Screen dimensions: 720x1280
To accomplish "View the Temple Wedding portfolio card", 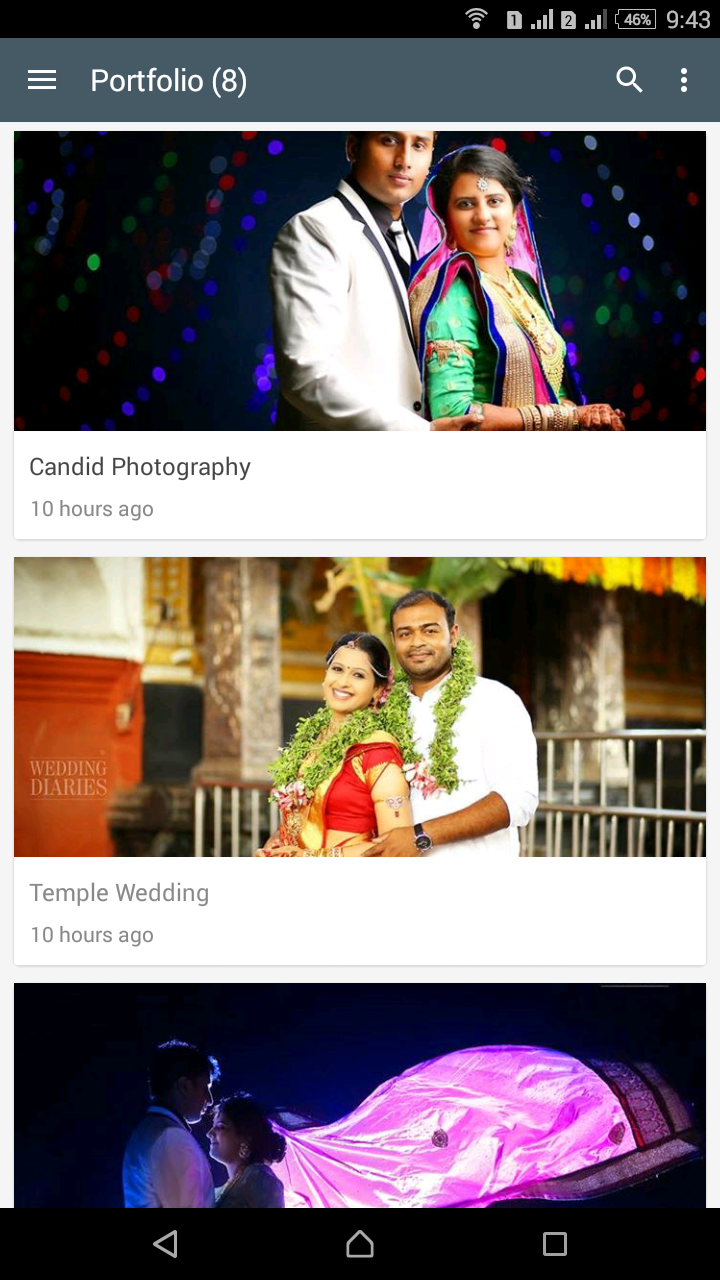I will pos(360,760).
